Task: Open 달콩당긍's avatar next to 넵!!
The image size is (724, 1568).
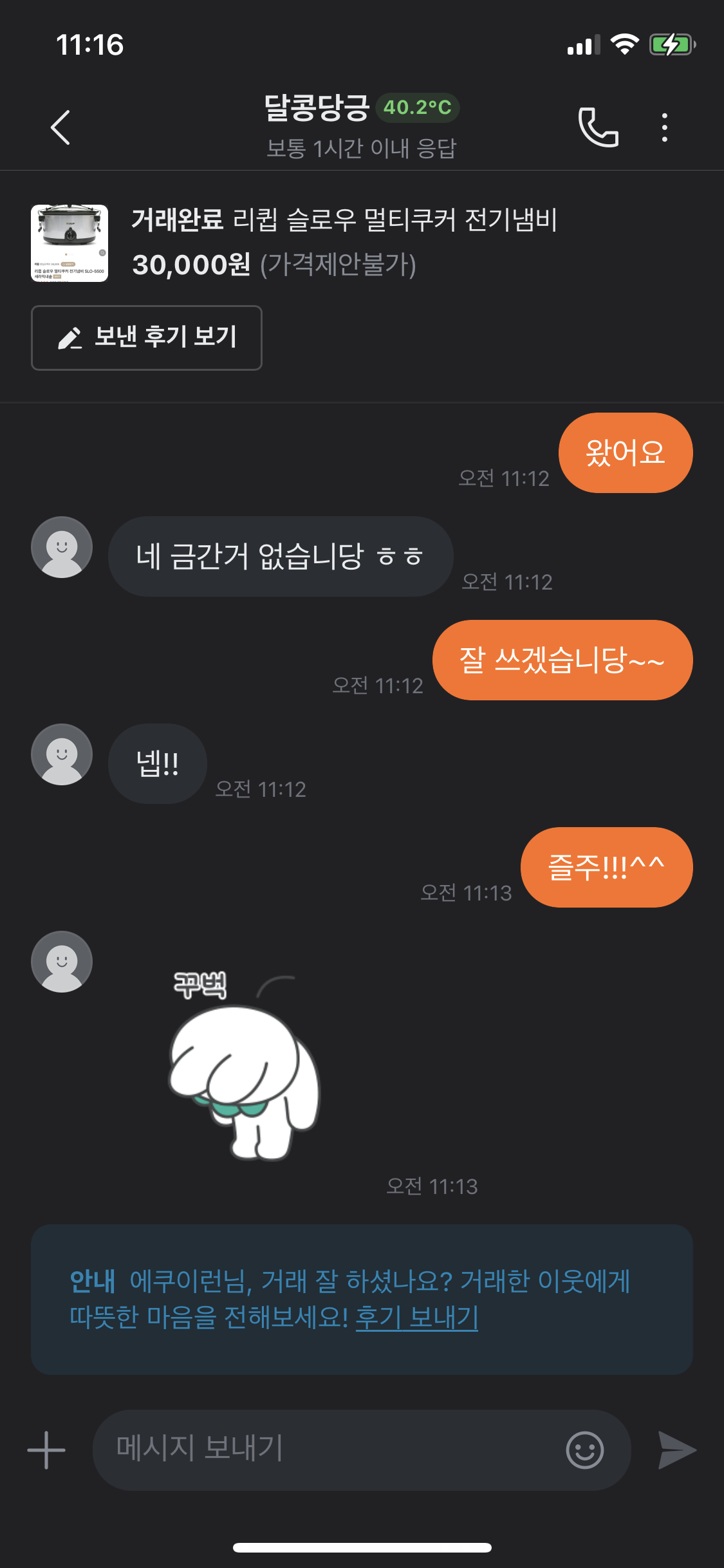Action: [62, 754]
